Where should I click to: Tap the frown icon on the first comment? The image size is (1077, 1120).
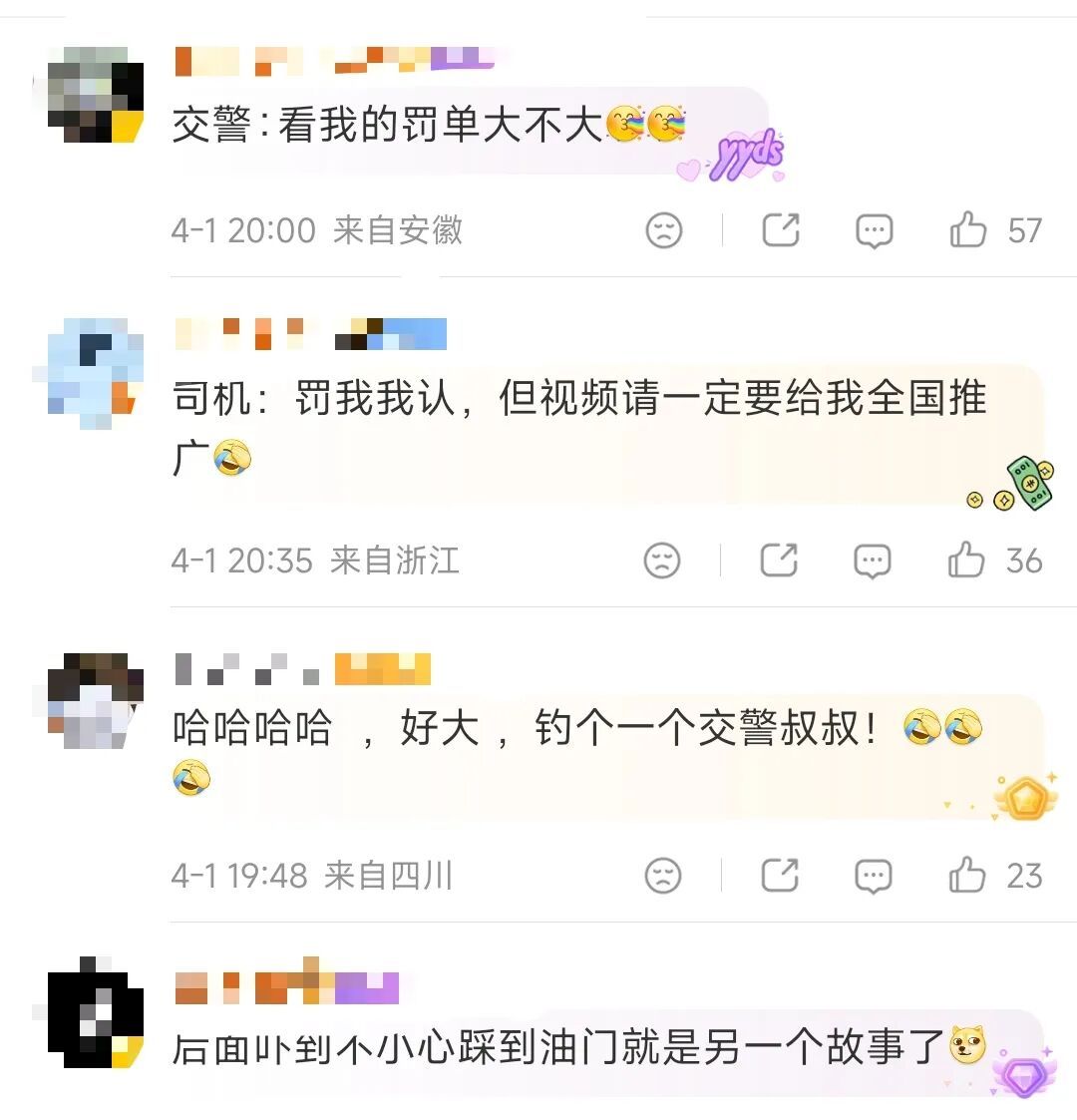pos(665,229)
